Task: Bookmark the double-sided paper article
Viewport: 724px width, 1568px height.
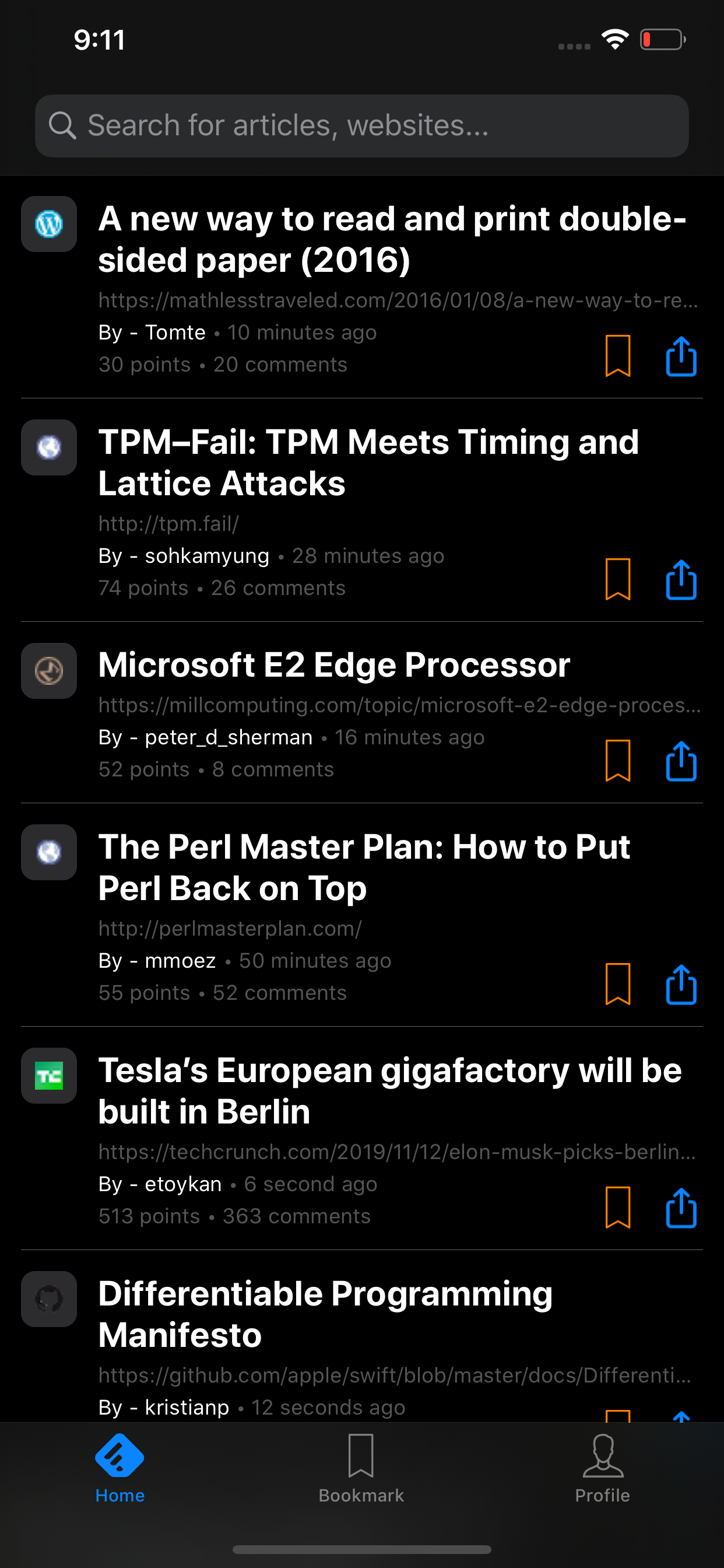Action: click(x=617, y=355)
